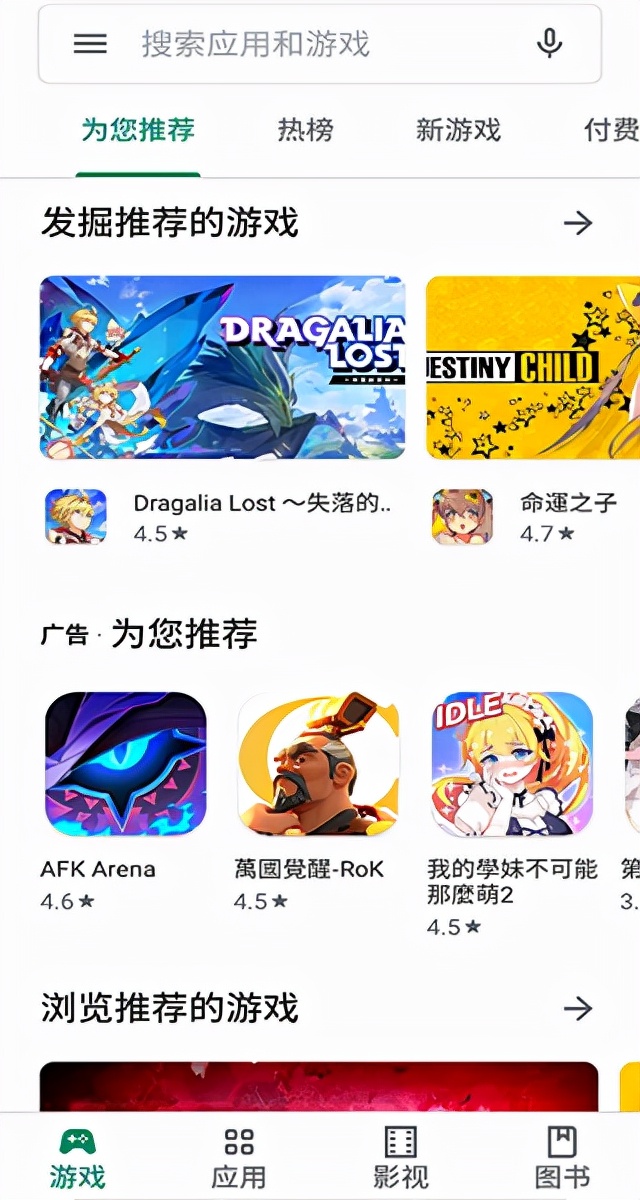Open 我的學妹不可能那麼萌2 app
This screenshot has width=640, height=1200.
[512, 764]
